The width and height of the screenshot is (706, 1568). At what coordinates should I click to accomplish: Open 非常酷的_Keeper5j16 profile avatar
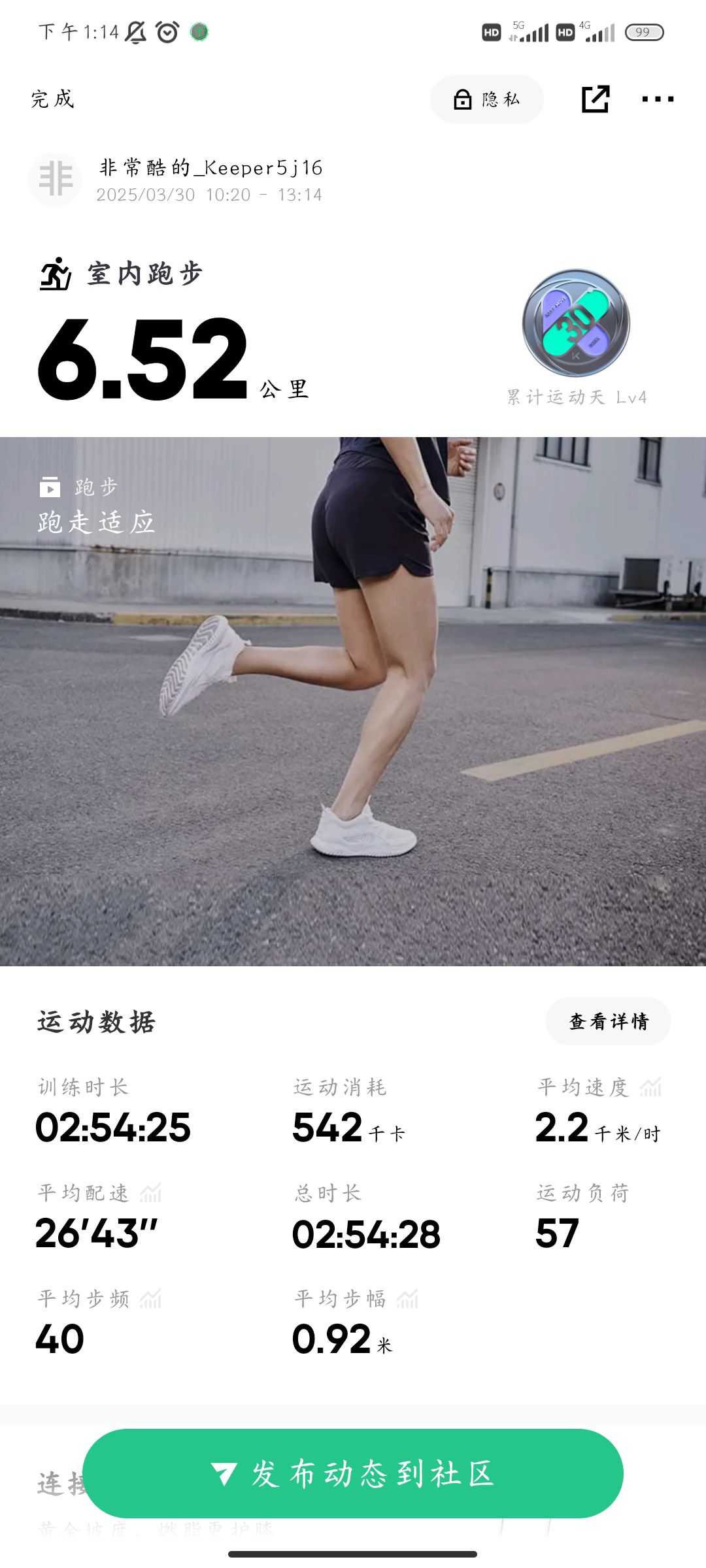(x=55, y=180)
